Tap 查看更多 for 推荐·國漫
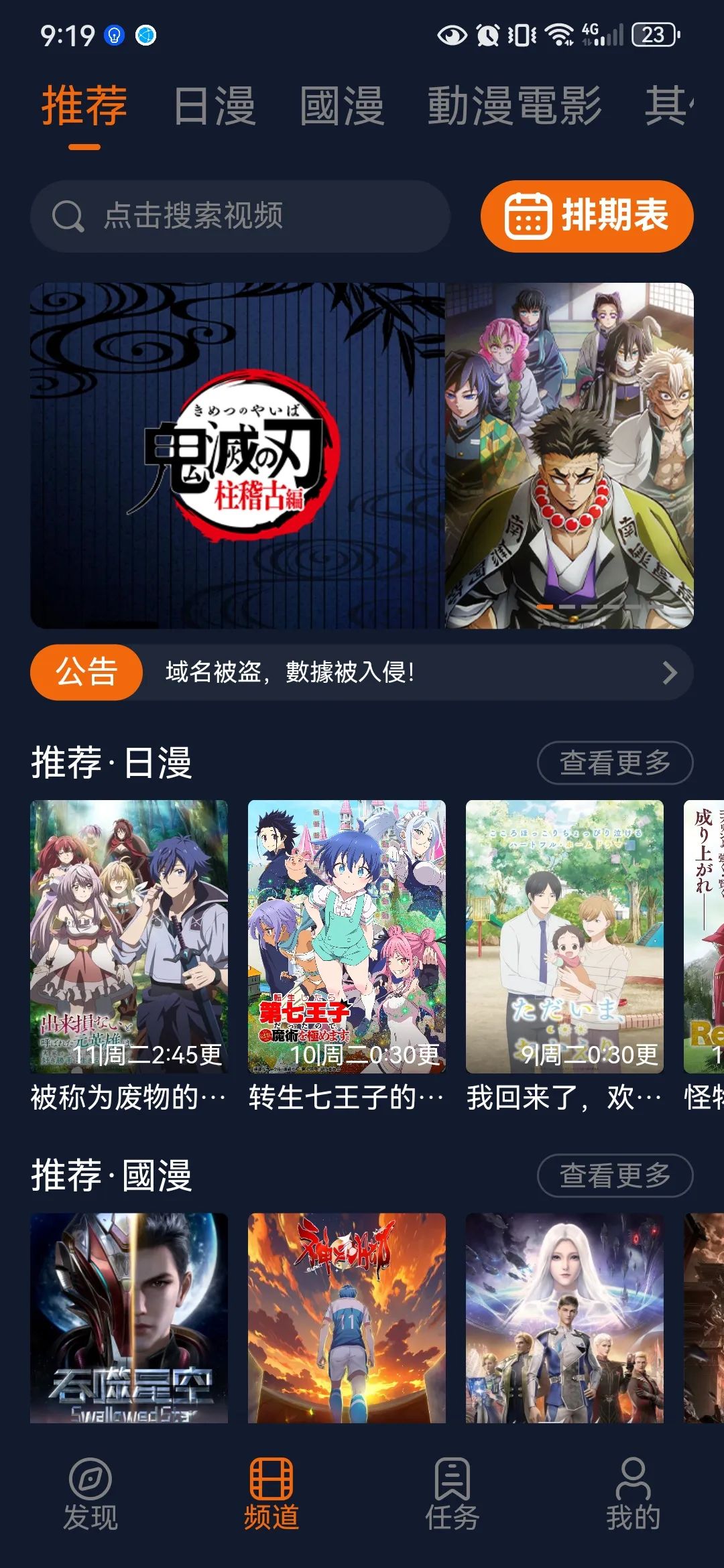Image resolution: width=724 pixels, height=1568 pixels. point(615,1175)
